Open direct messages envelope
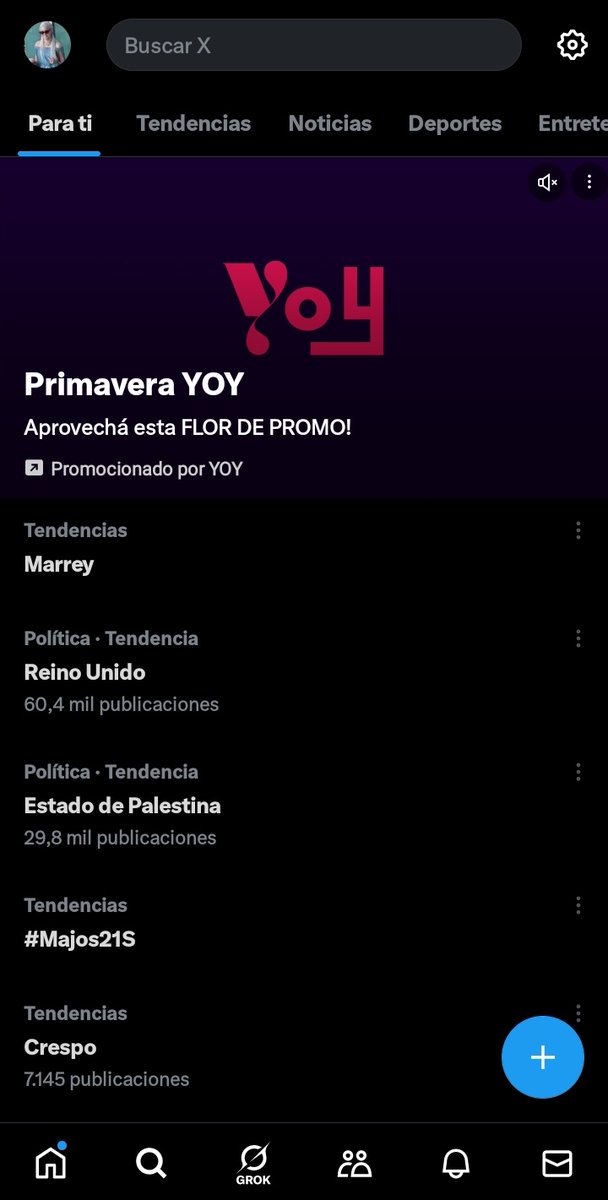This screenshot has height=1200, width=608. click(x=557, y=1162)
